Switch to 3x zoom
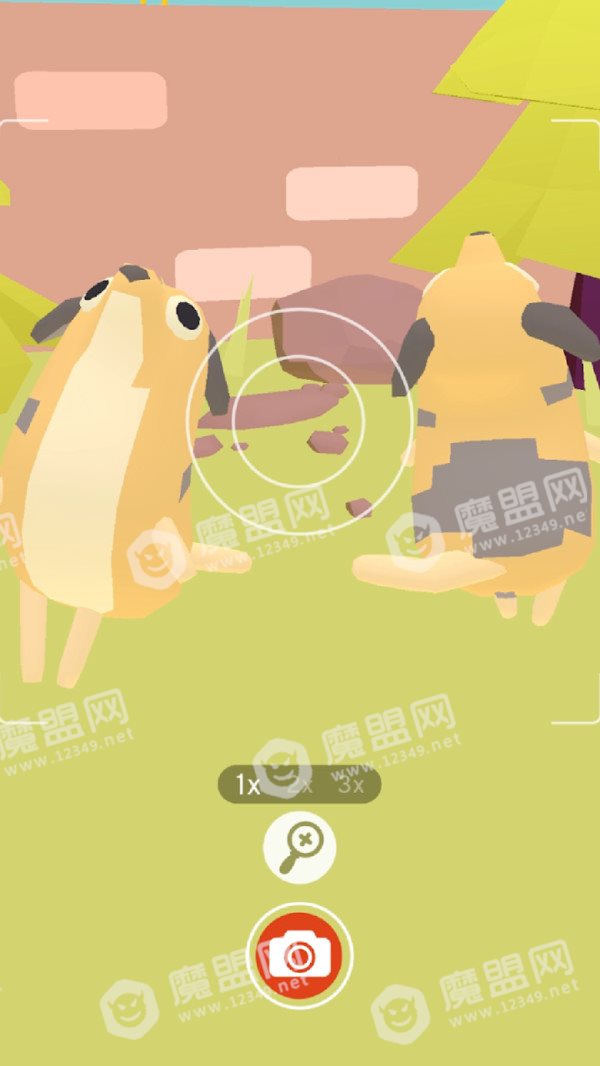The width and height of the screenshot is (600, 1066). tap(351, 785)
